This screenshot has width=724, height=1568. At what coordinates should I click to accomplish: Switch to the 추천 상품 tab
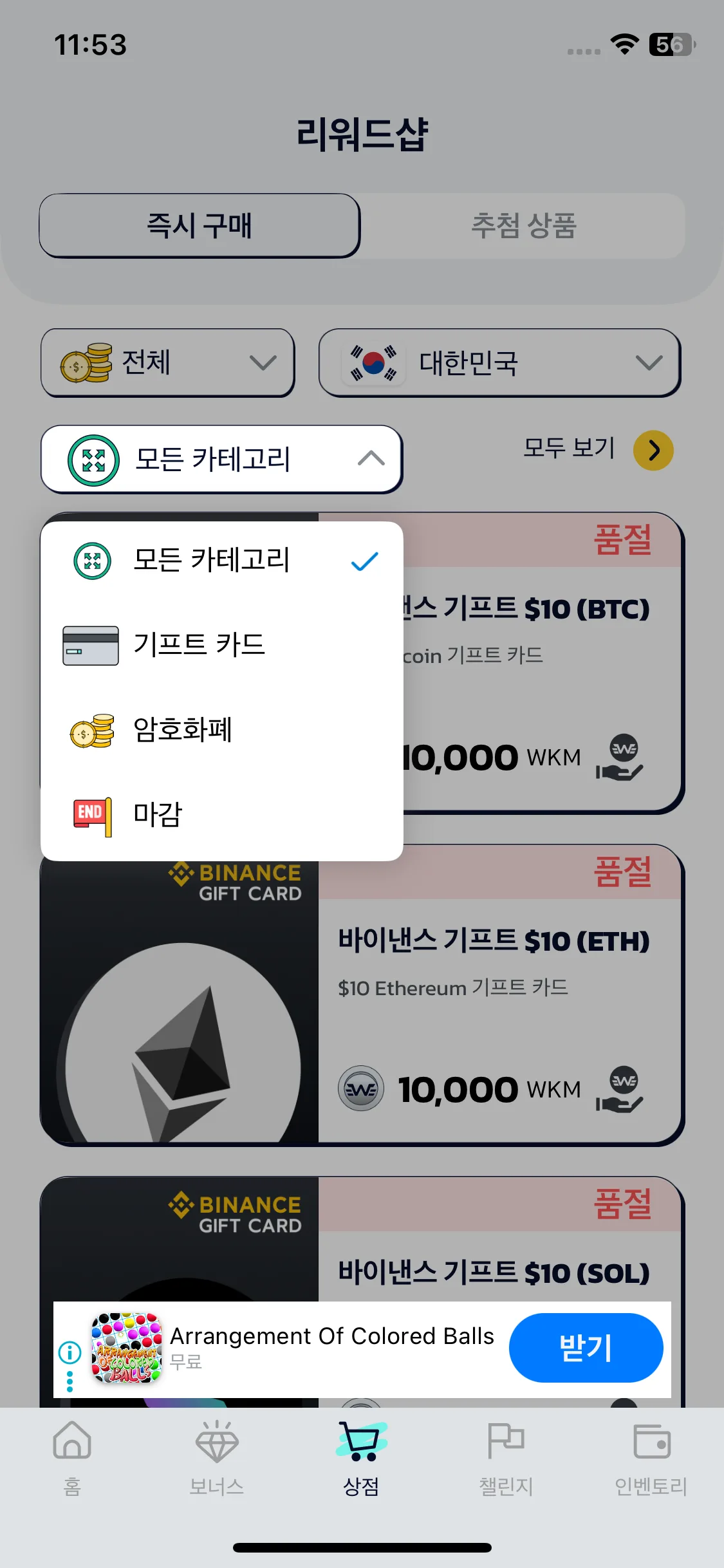523,226
